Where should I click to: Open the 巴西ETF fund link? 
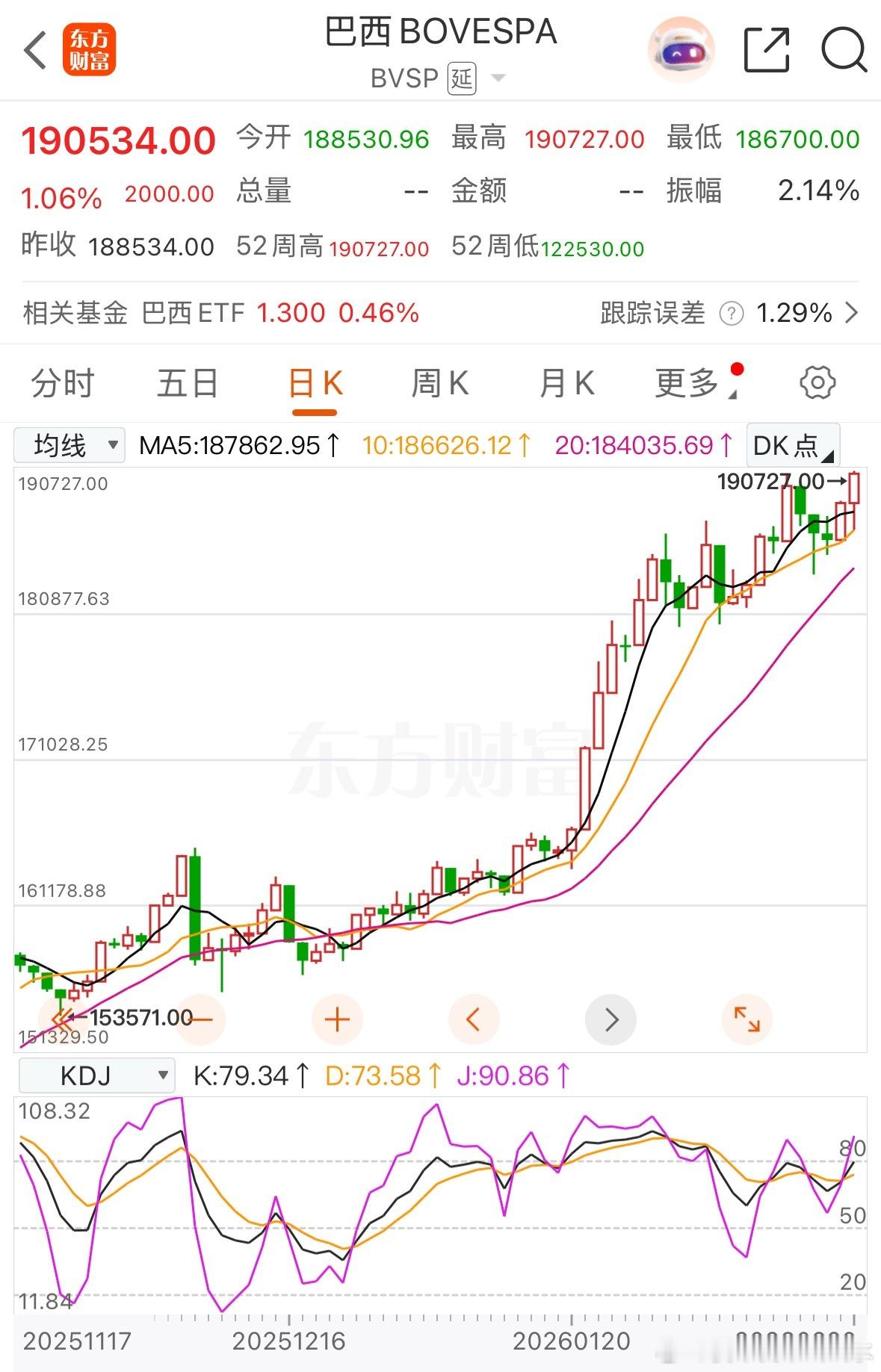coord(196,314)
